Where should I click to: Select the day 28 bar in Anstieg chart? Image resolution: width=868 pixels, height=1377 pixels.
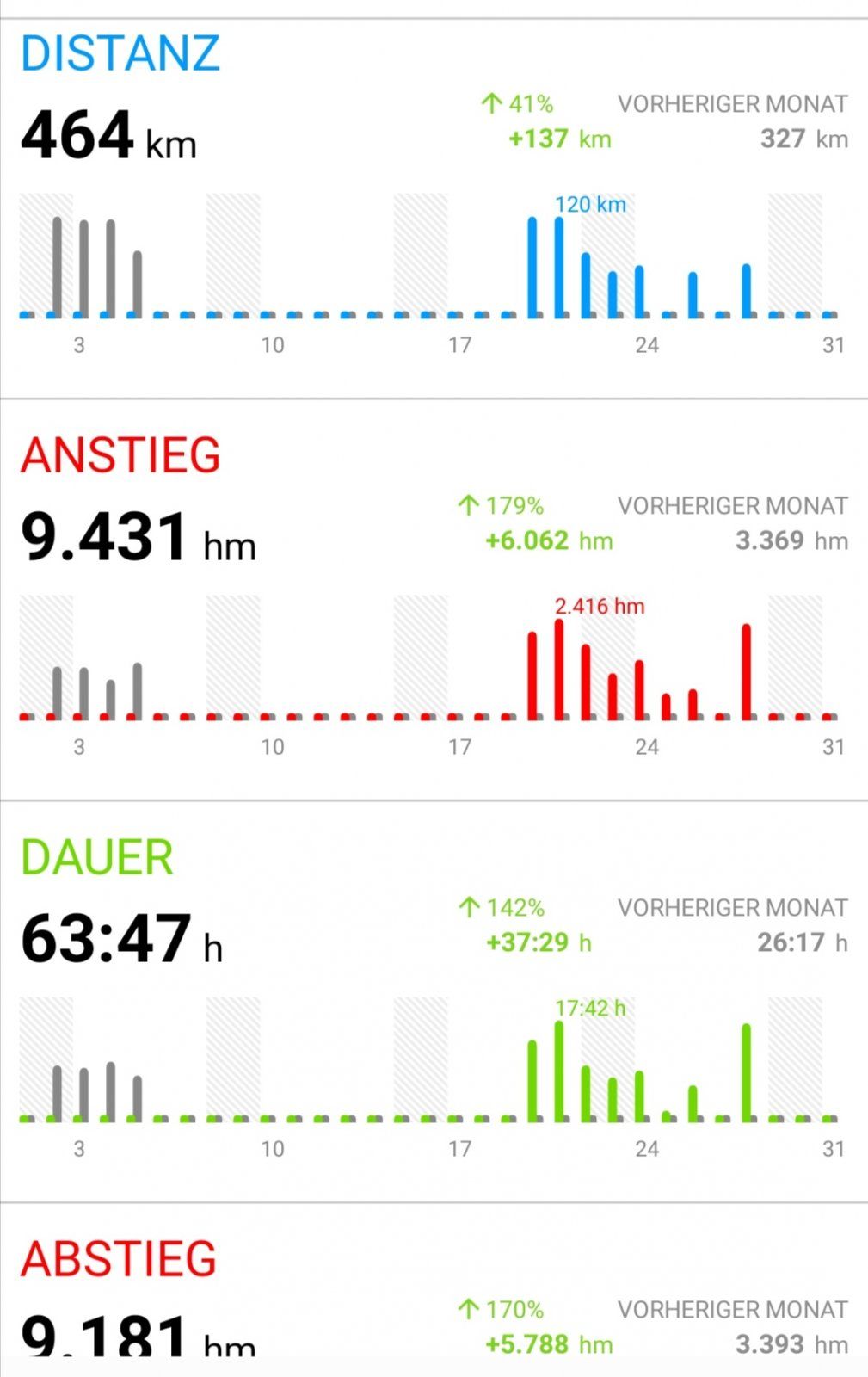coord(746,671)
